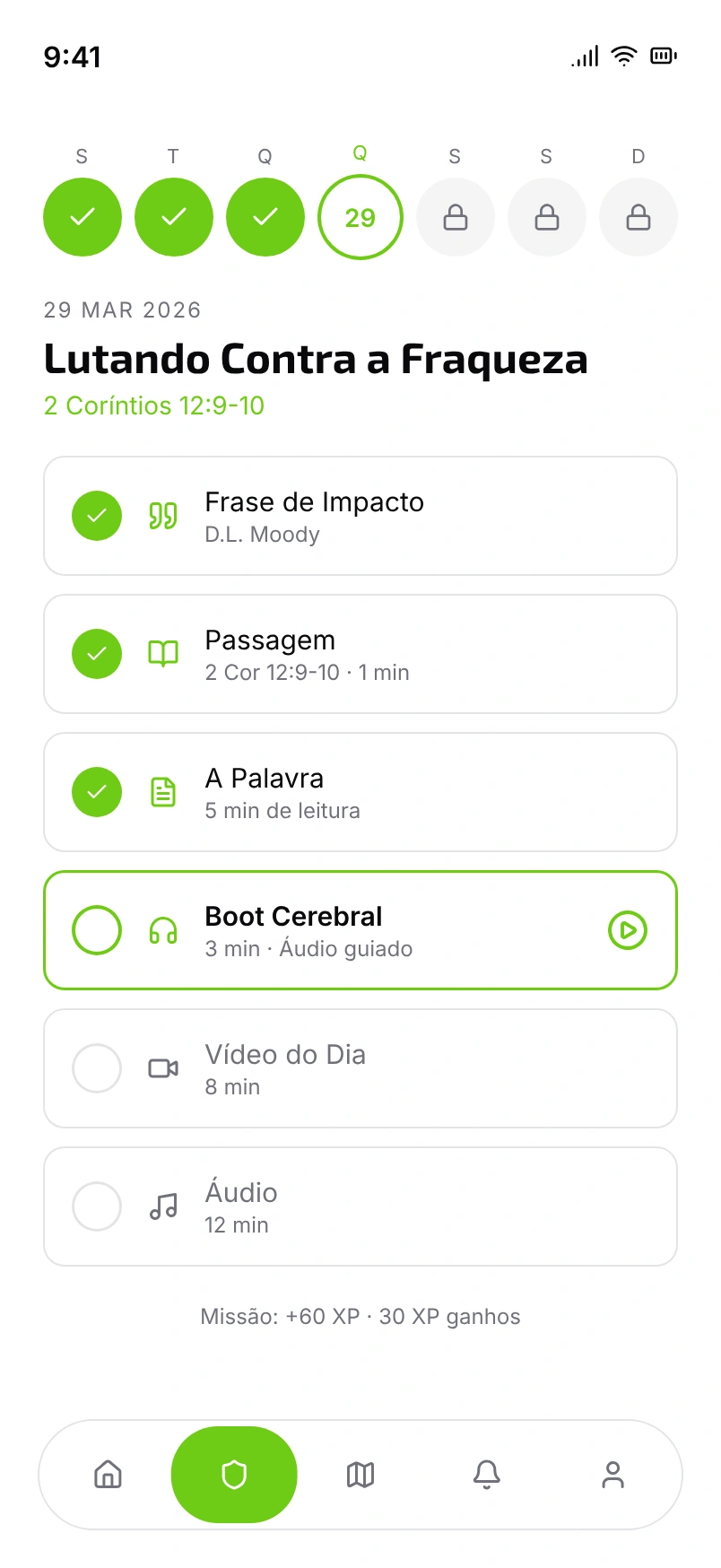Check off the Vídeo do Dia task
721x1568 pixels.
coord(96,1068)
